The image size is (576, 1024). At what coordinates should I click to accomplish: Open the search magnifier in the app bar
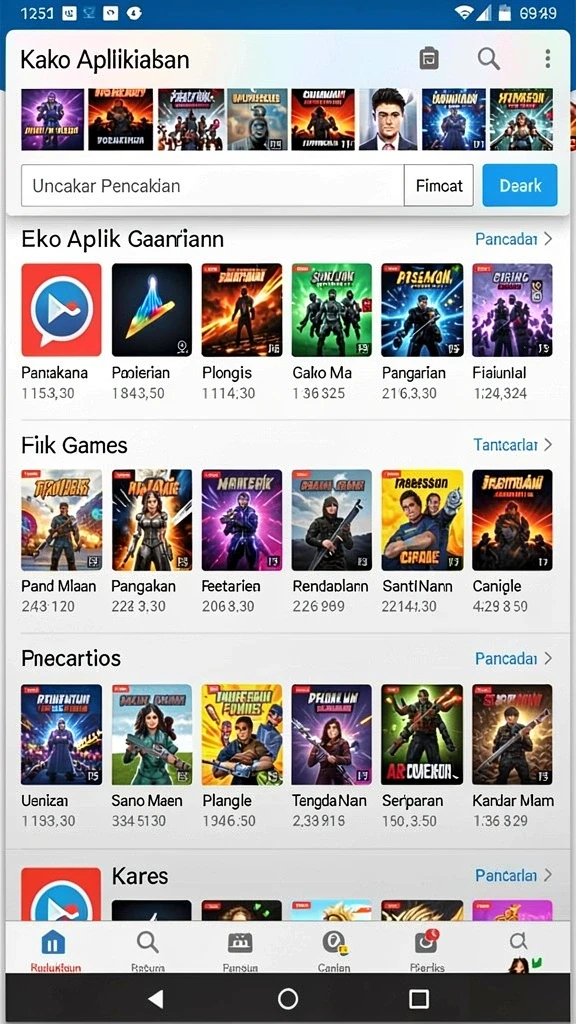(488, 59)
